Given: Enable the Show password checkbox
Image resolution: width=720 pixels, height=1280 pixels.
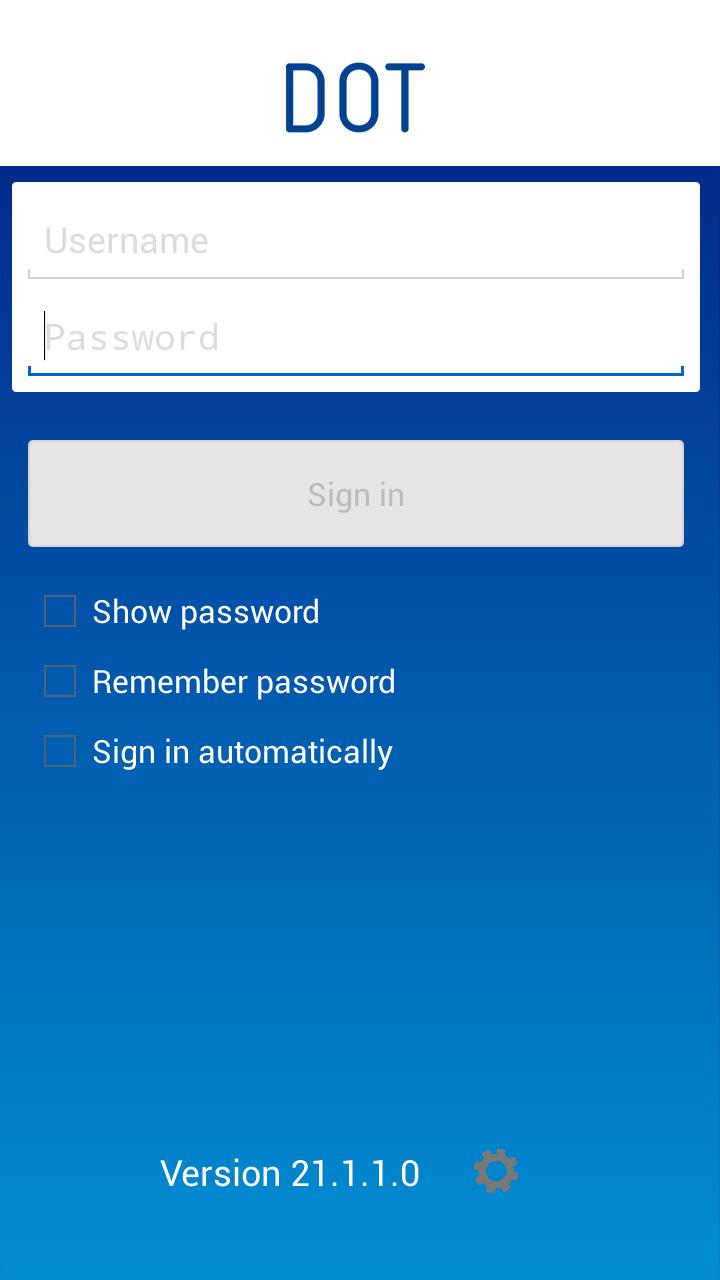Looking at the screenshot, I should (59, 611).
